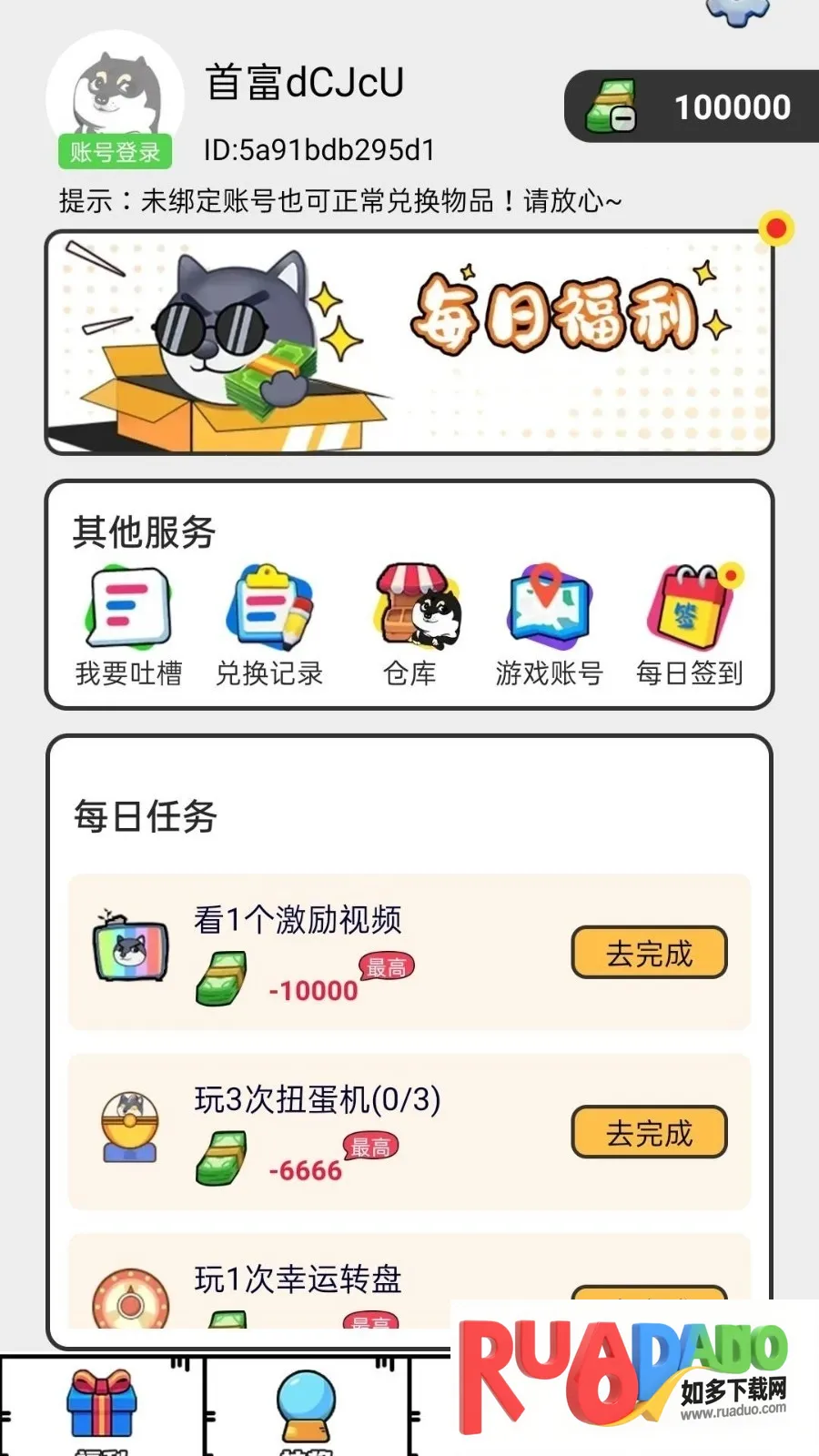Switch to the crystal ball tab
819x1456 pixels.
tap(306, 1406)
